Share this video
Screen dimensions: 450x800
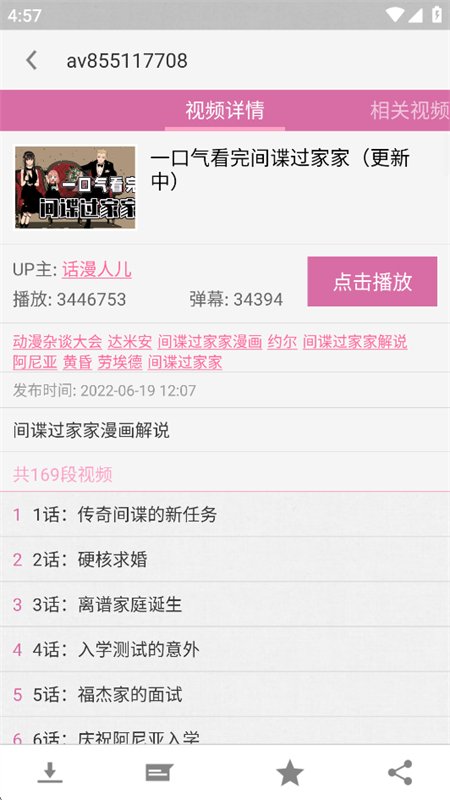pos(400,772)
